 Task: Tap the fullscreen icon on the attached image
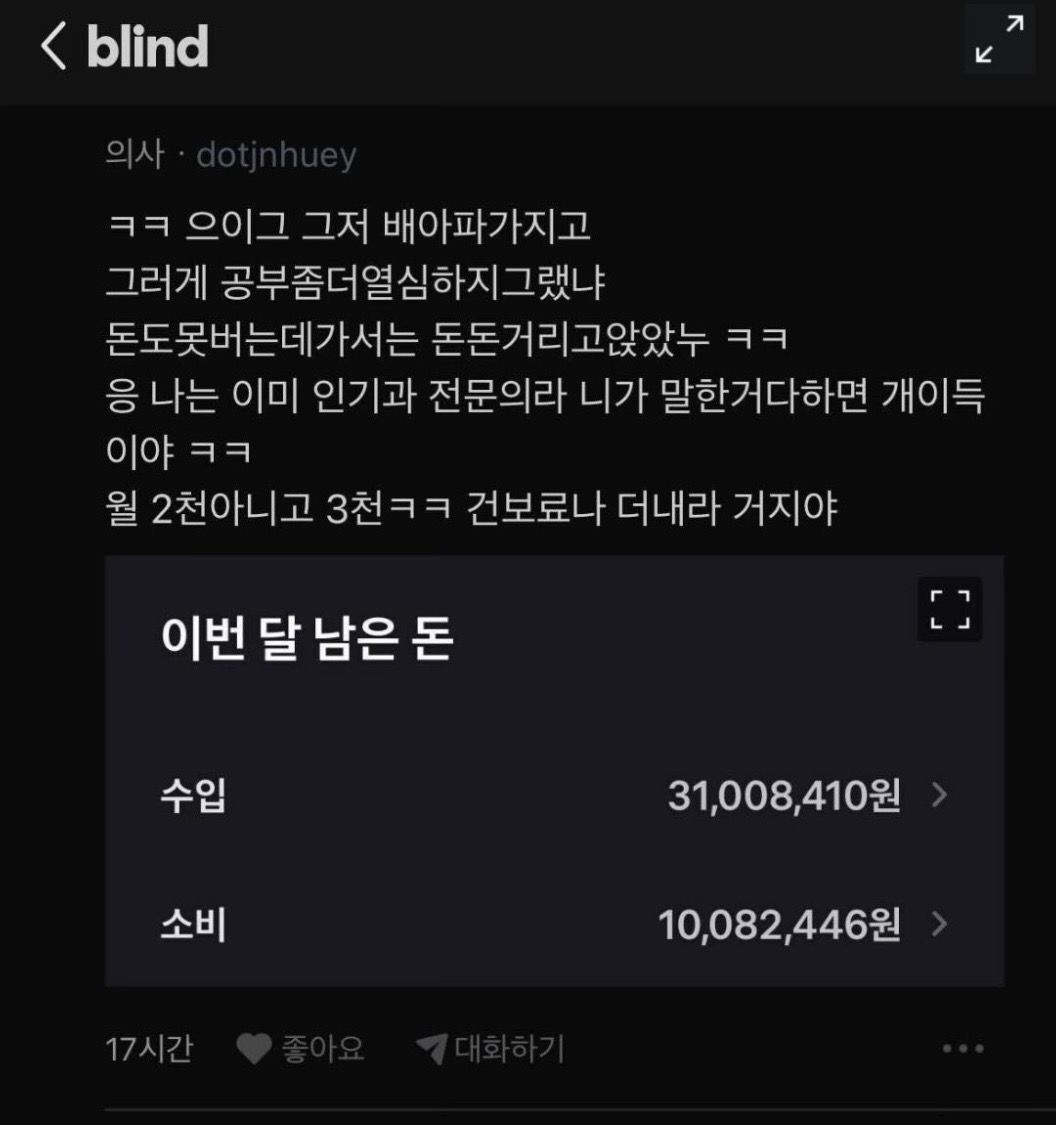[x=949, y=608]
